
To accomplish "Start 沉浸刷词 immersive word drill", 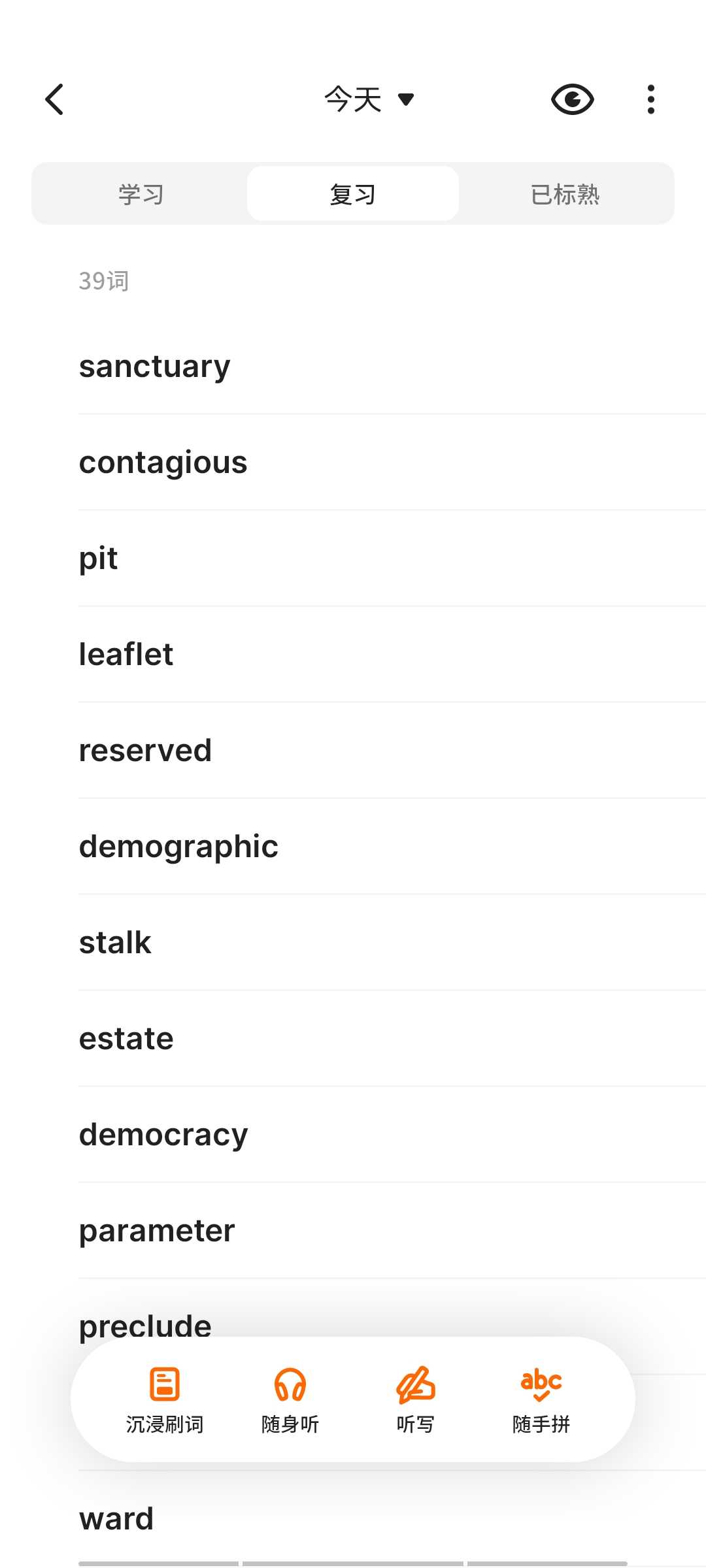I will coord(165,1399).
